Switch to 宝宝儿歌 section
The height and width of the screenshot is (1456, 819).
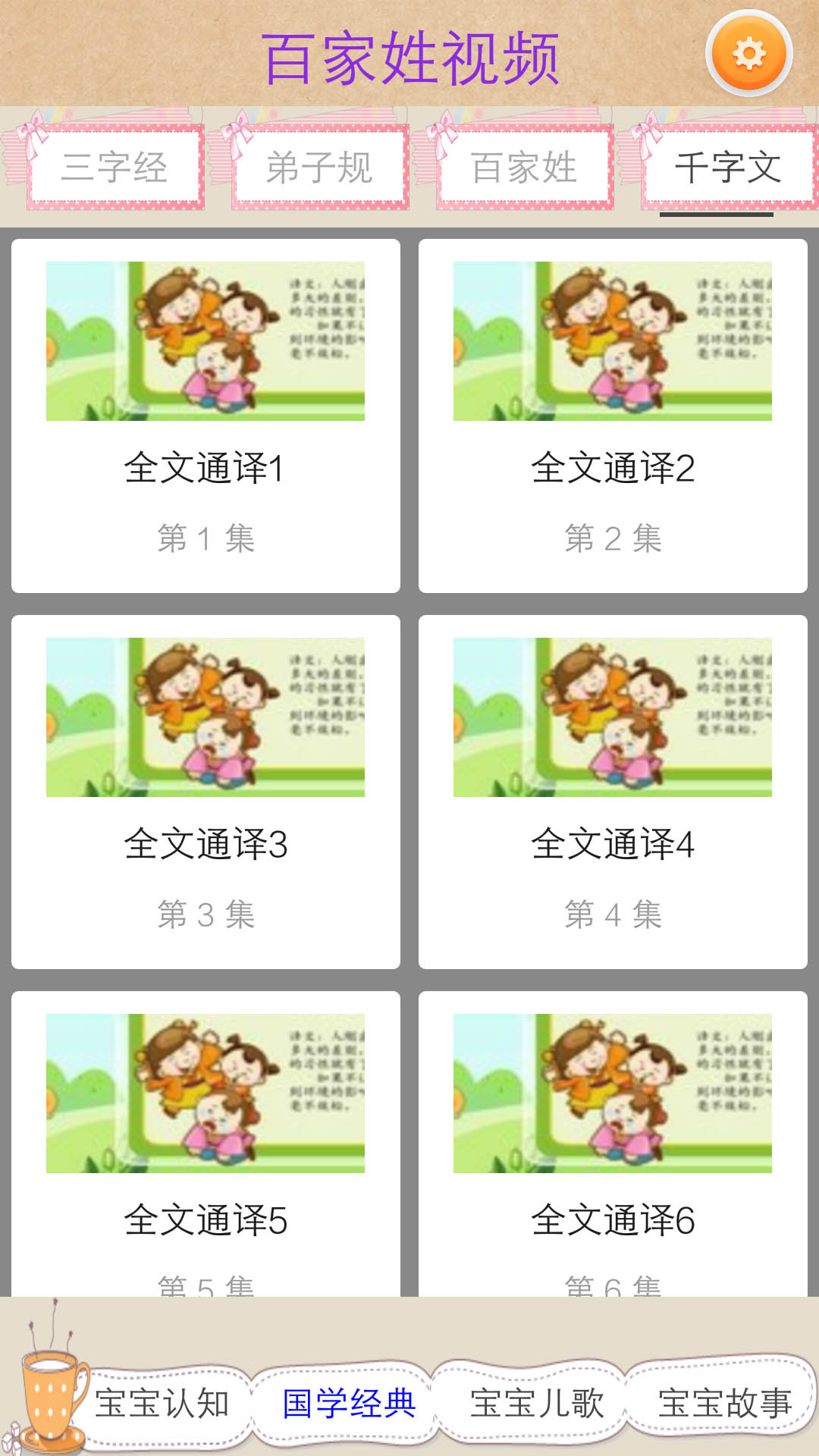point(537,1403)
